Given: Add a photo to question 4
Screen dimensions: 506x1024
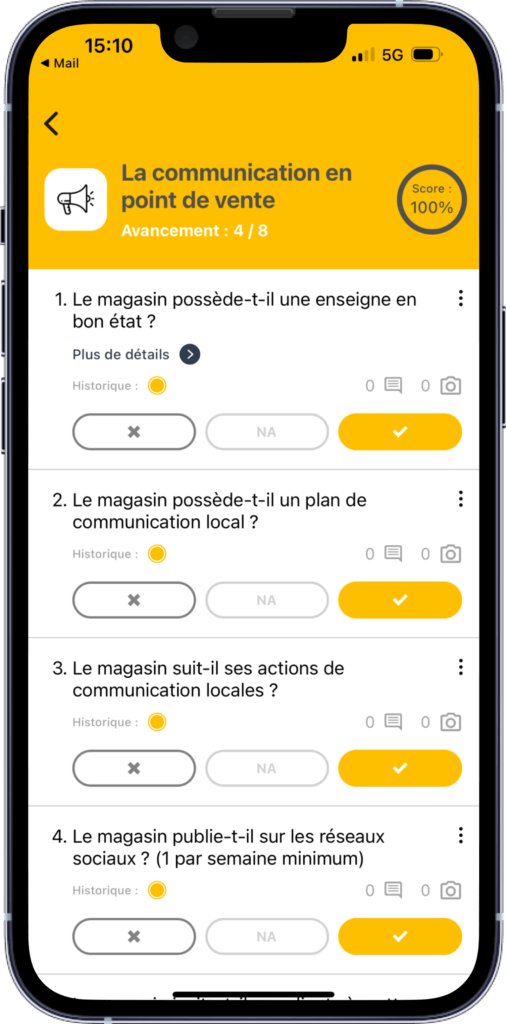Looking at the screenshot, I should click(451, 890).
